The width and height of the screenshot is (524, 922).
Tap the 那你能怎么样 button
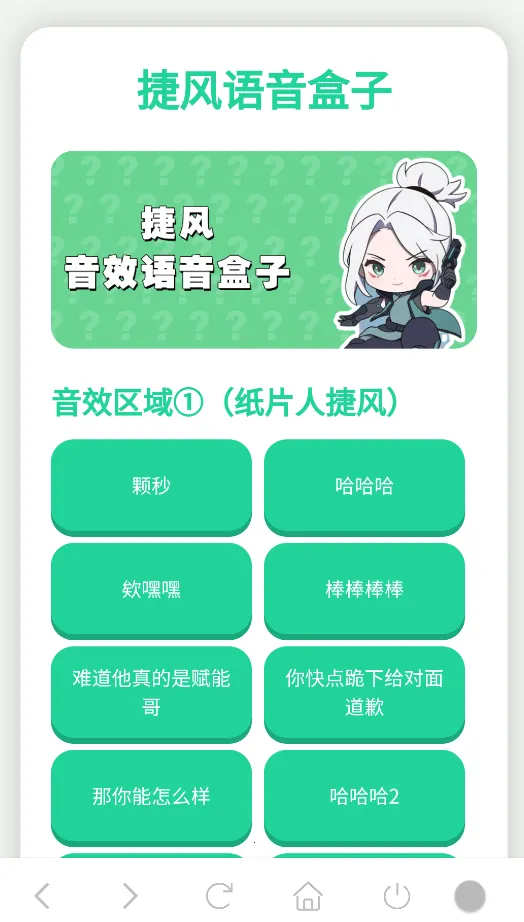coord(151,796)
